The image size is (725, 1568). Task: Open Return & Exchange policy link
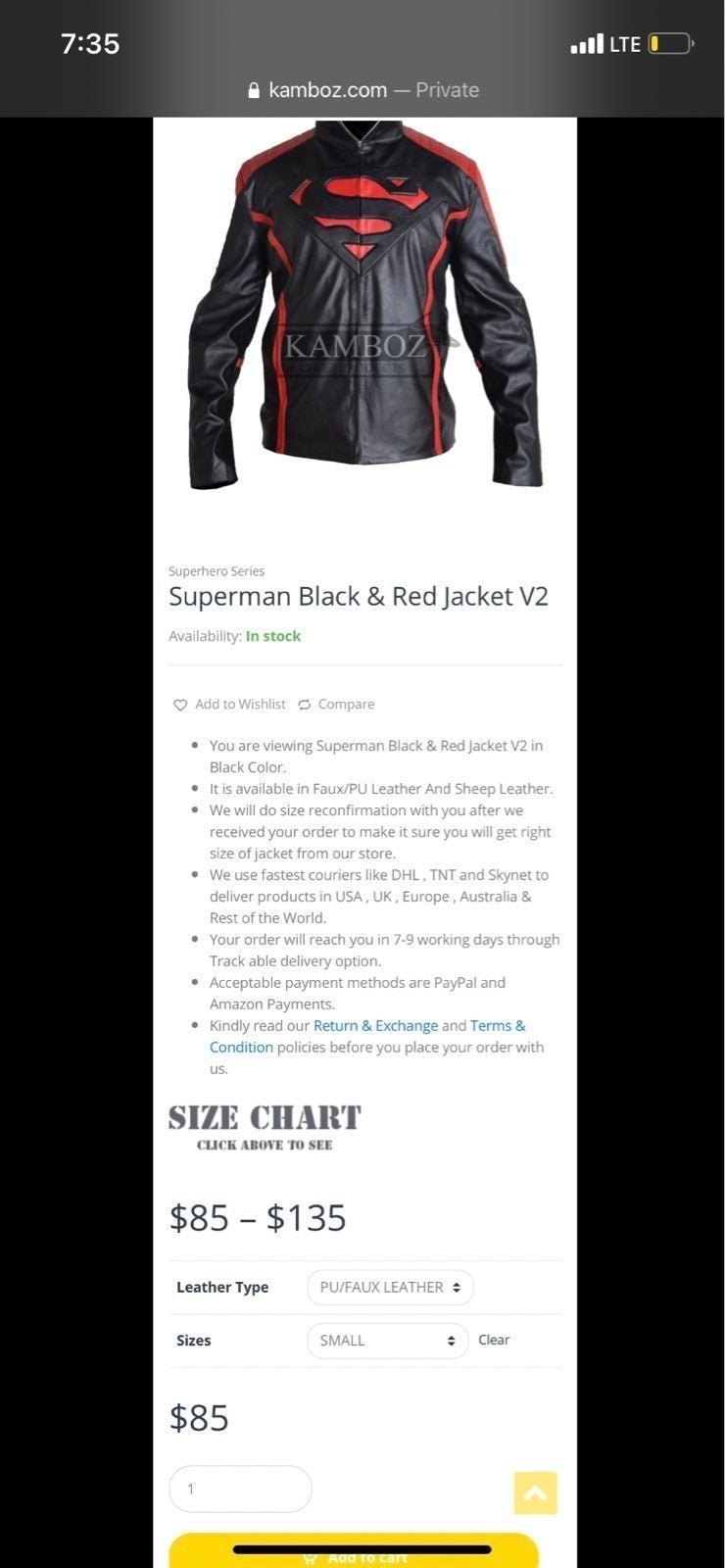point(375,1026)
